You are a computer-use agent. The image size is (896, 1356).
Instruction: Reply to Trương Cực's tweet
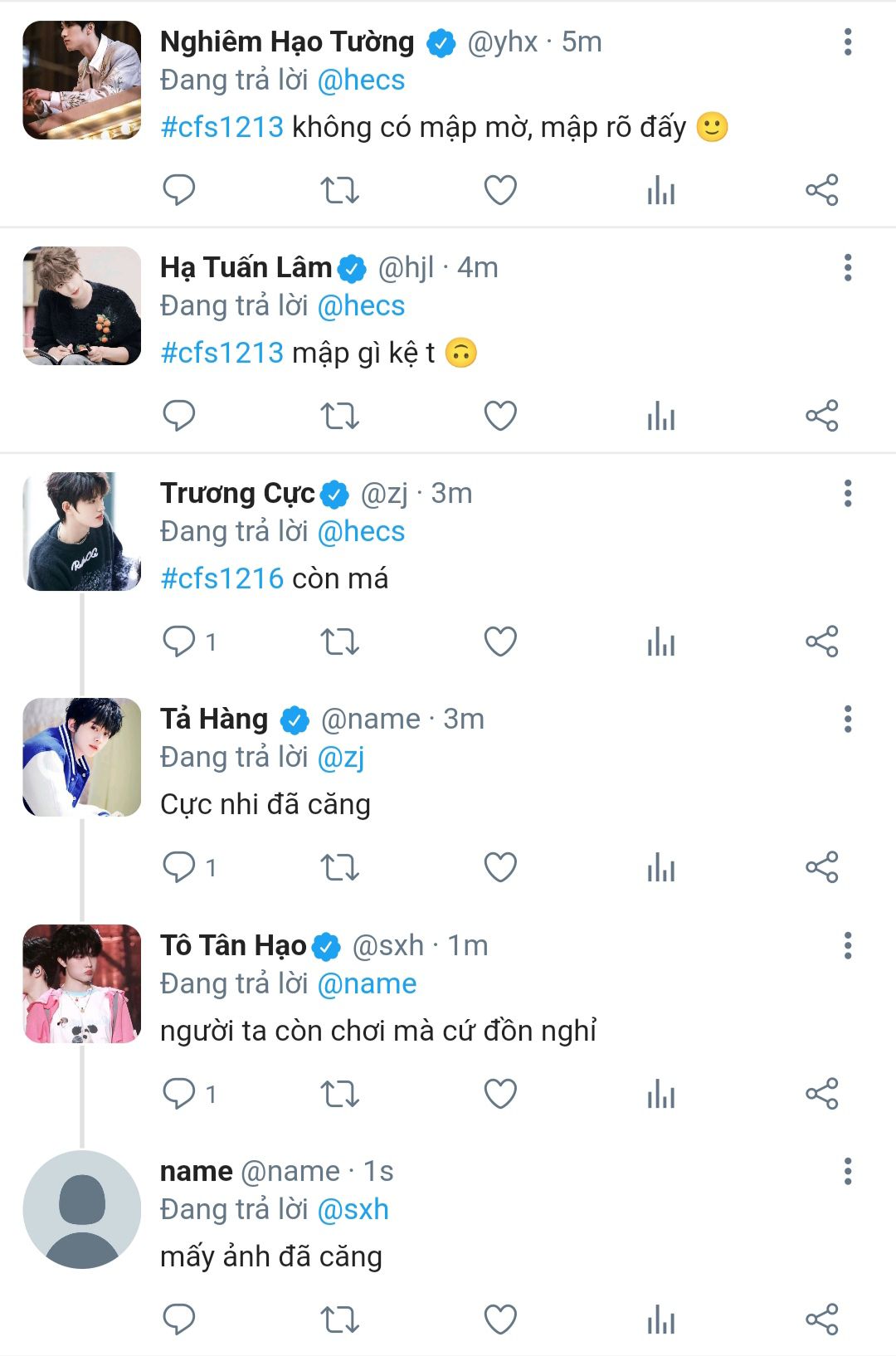tap(179, 641)
